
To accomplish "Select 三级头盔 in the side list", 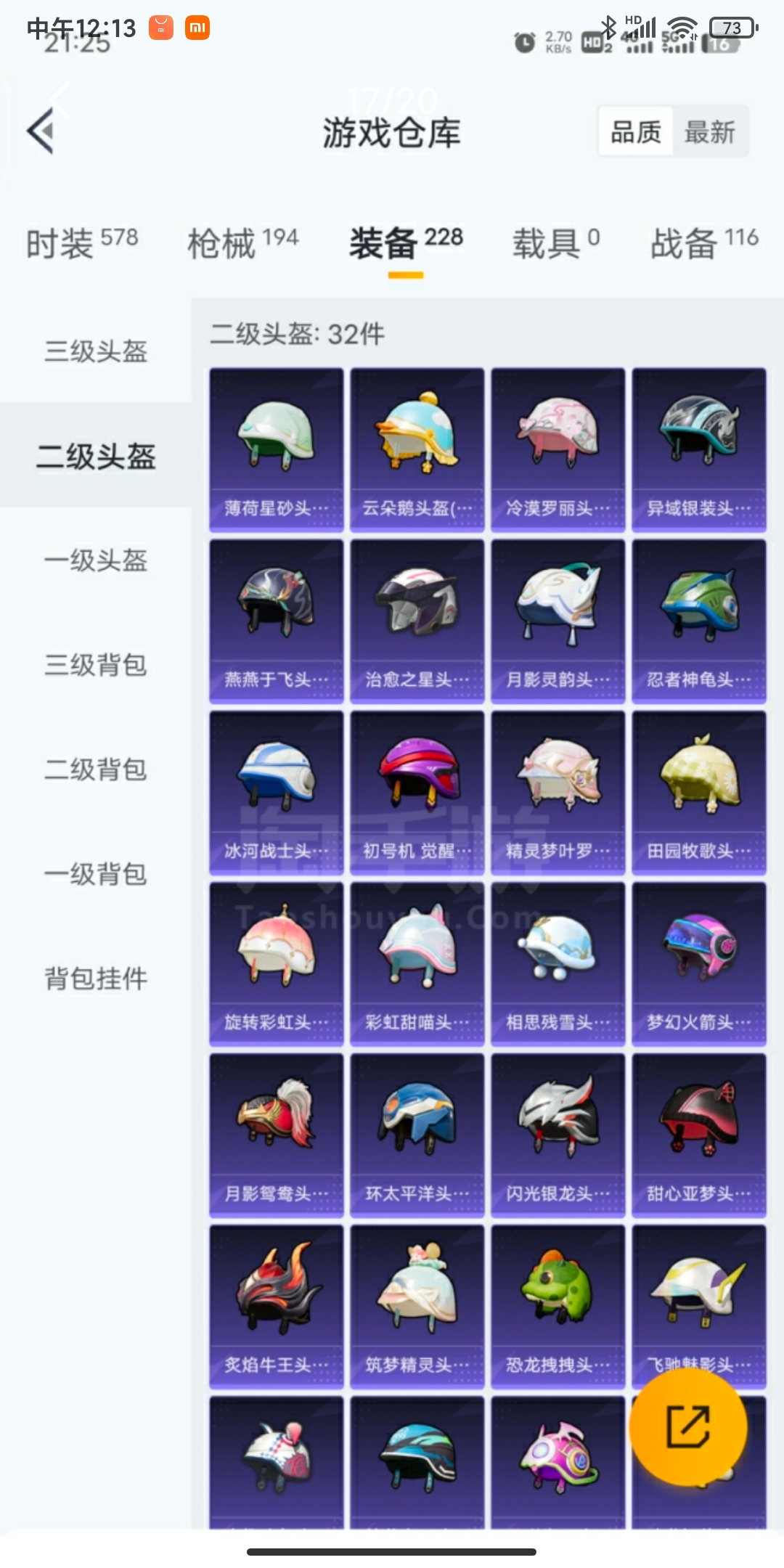I will point(96,351).
